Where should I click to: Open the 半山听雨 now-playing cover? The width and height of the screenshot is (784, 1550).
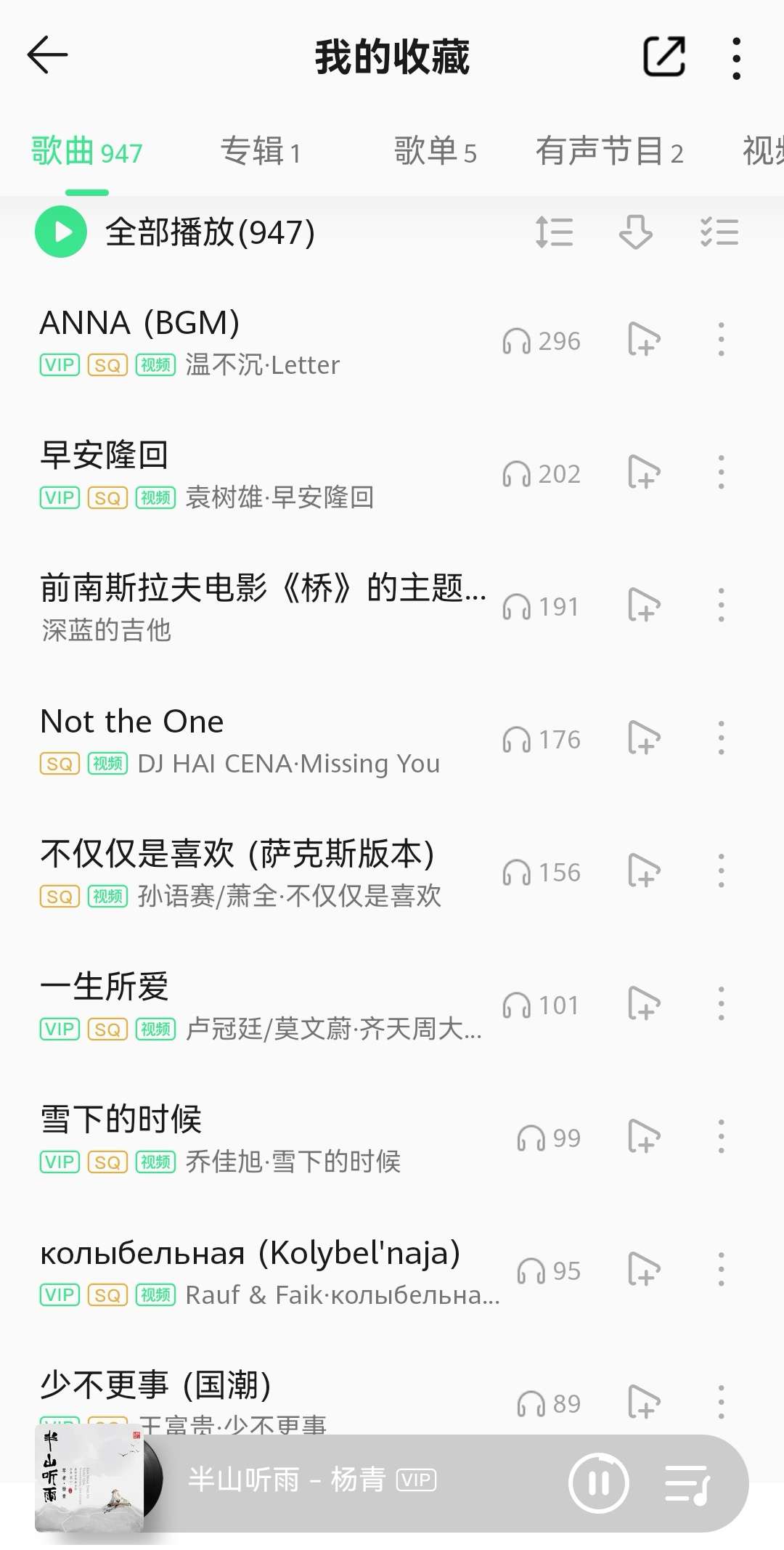[x=91, y=1479]
